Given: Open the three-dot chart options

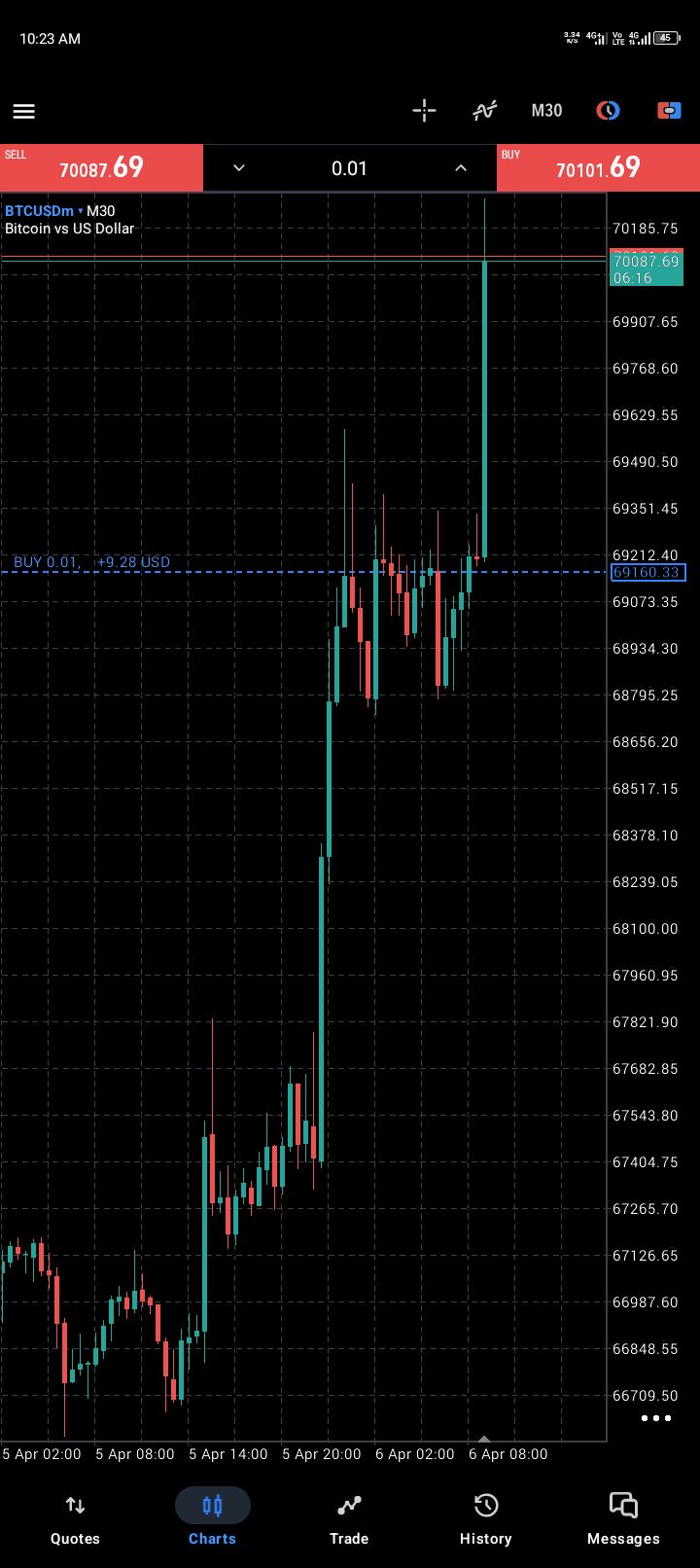Looking at the screenshot, I should coord(656,1418).
